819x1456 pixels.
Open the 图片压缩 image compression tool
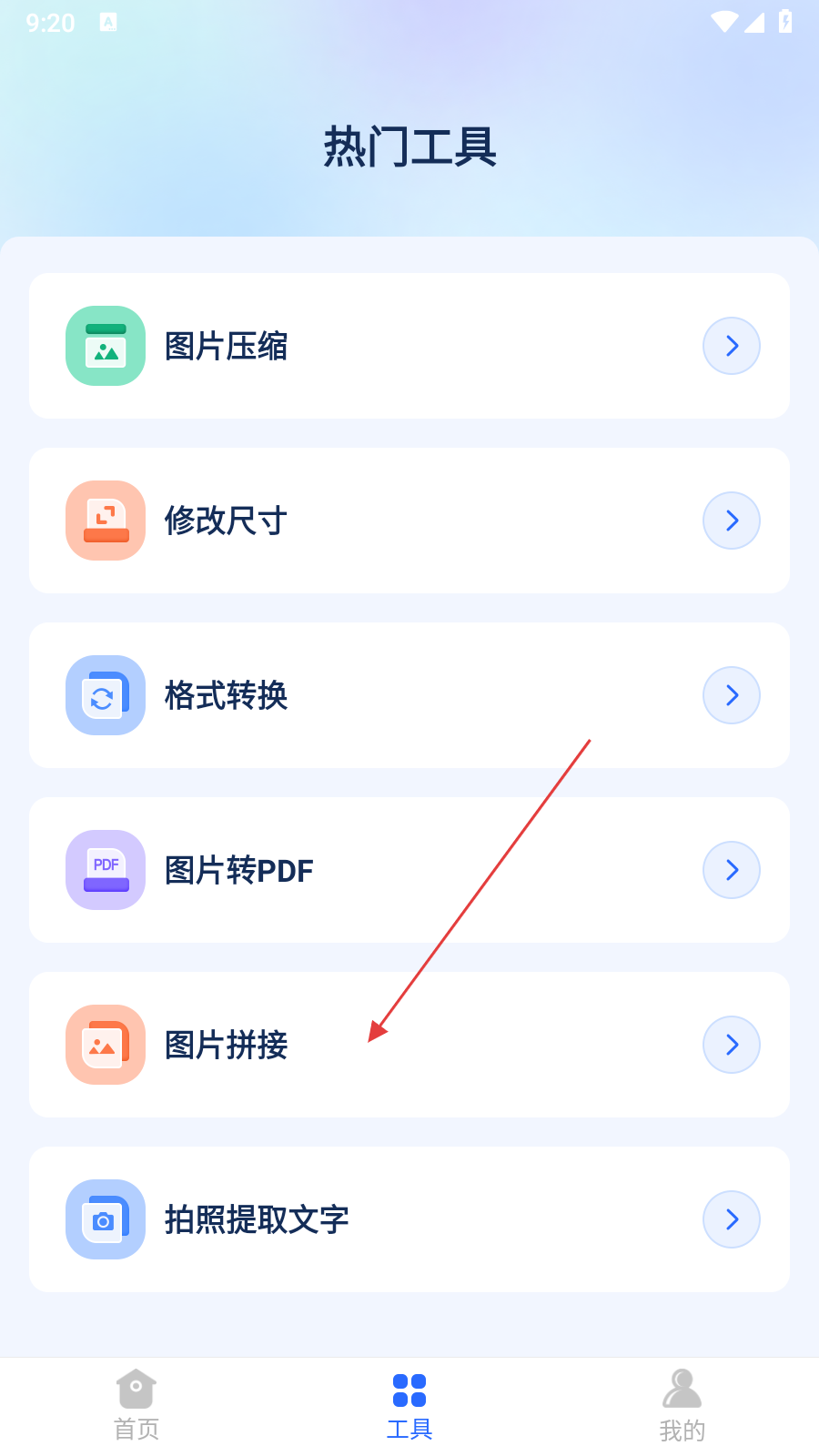click(409, 346)
